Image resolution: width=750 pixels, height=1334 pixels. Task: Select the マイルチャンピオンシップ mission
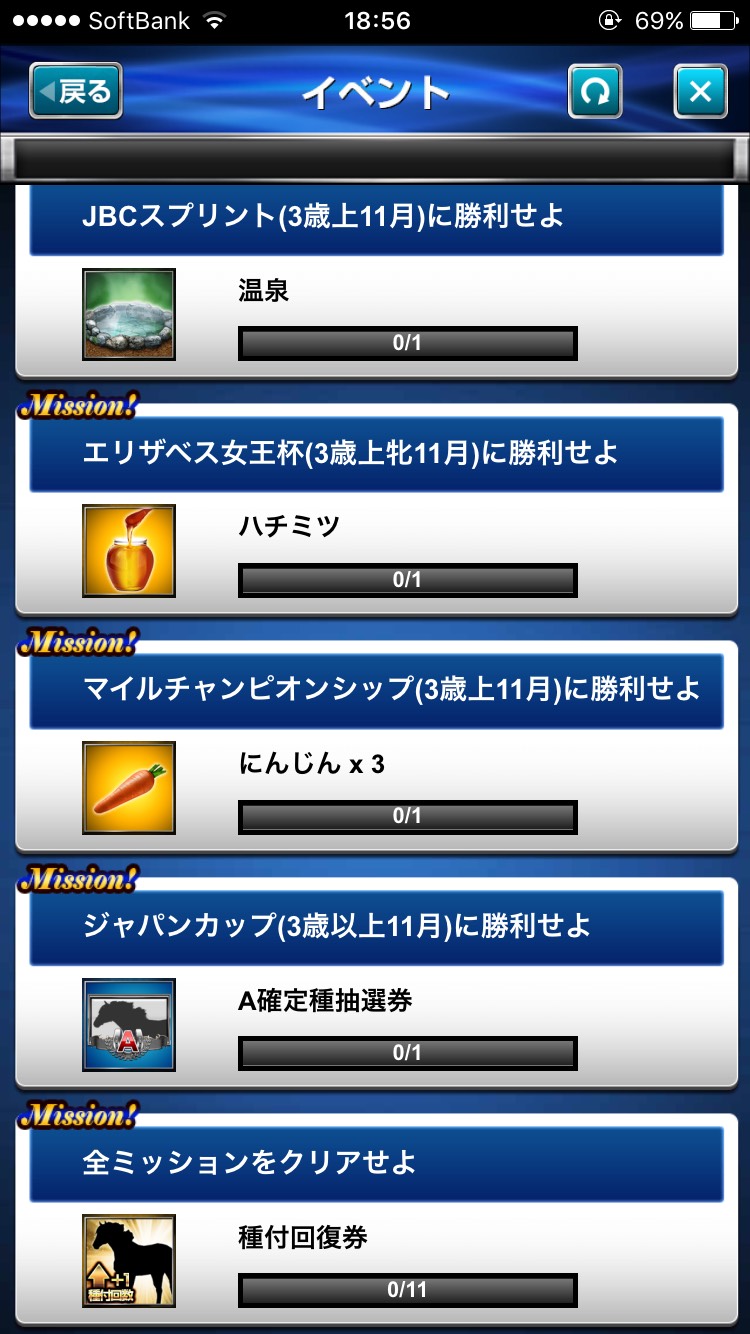(376, 690)
